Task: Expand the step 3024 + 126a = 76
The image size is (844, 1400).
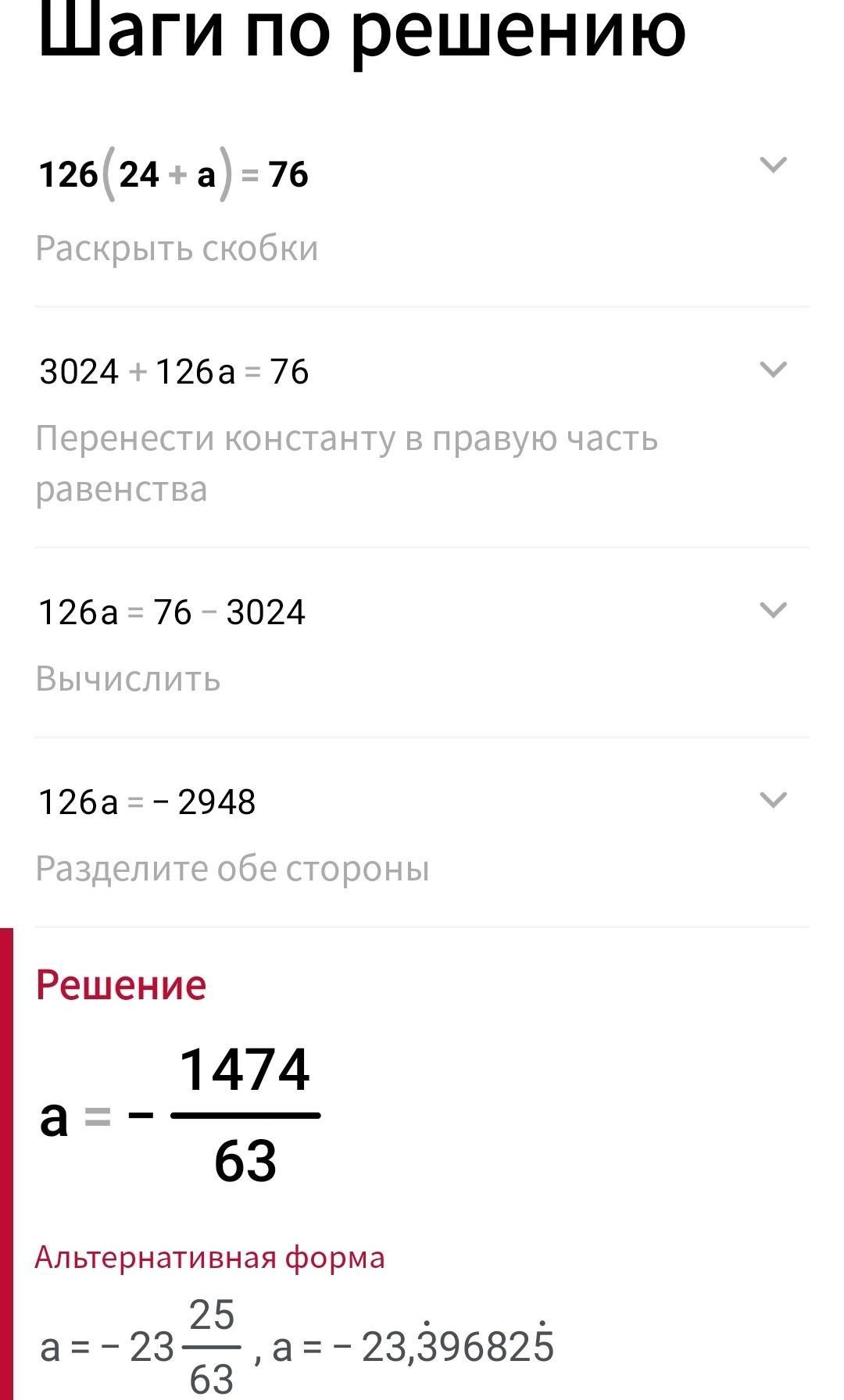Action: (773, 370)
